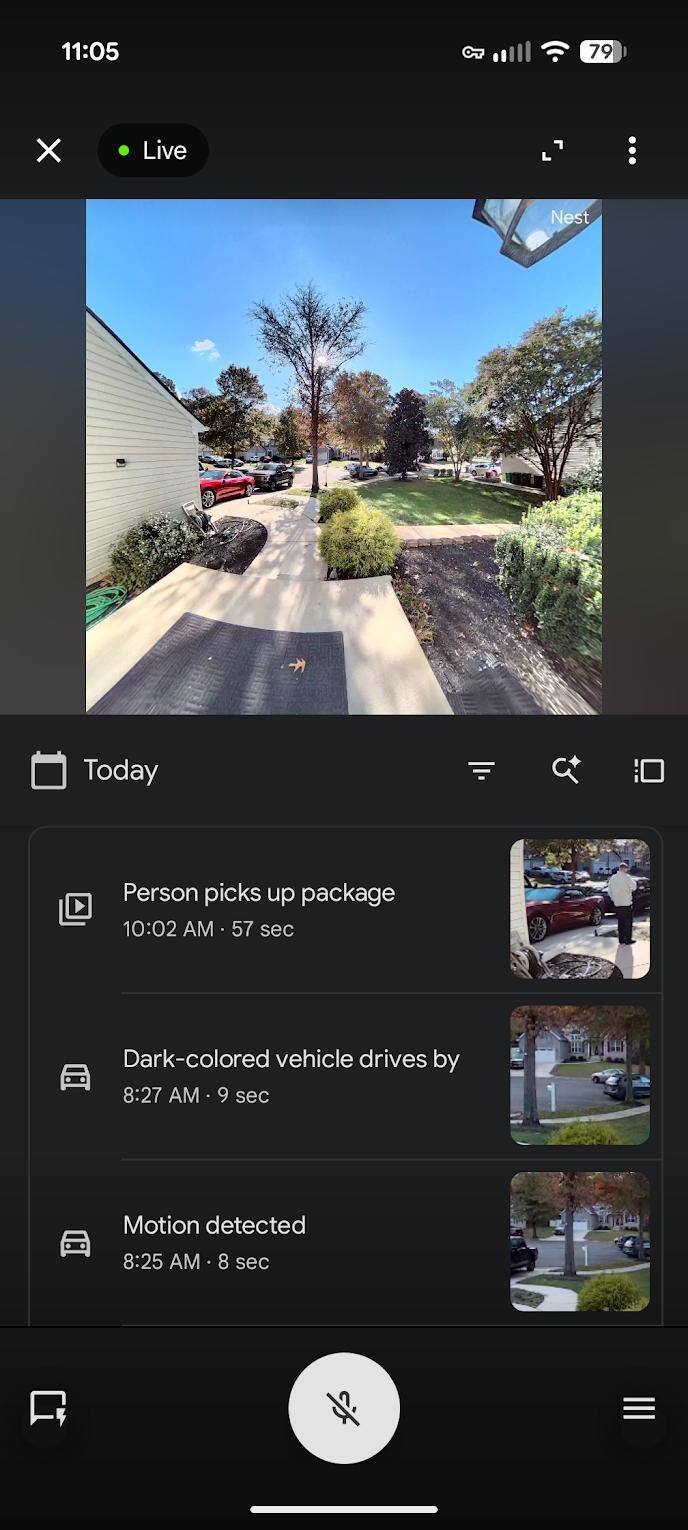Open the Today date picker

point(96,770)
